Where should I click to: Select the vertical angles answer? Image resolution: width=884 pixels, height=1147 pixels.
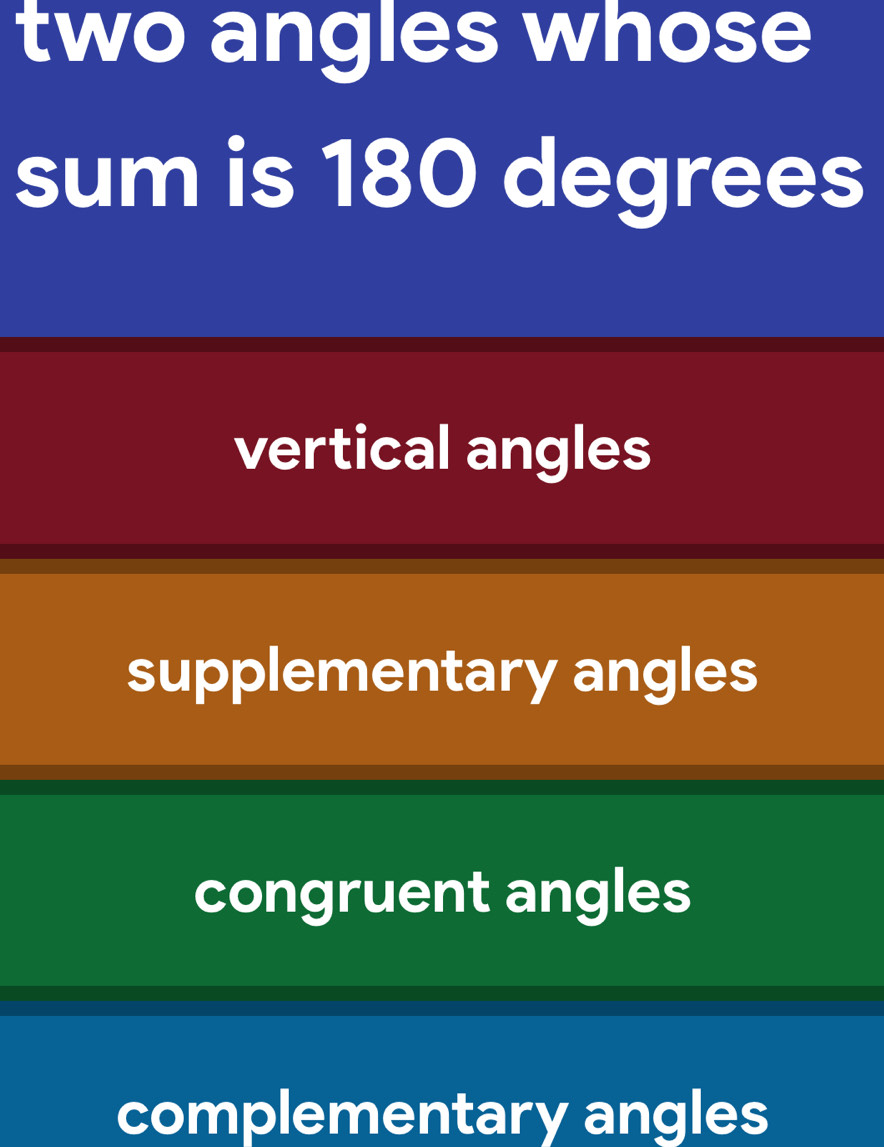tap(442, 448)
